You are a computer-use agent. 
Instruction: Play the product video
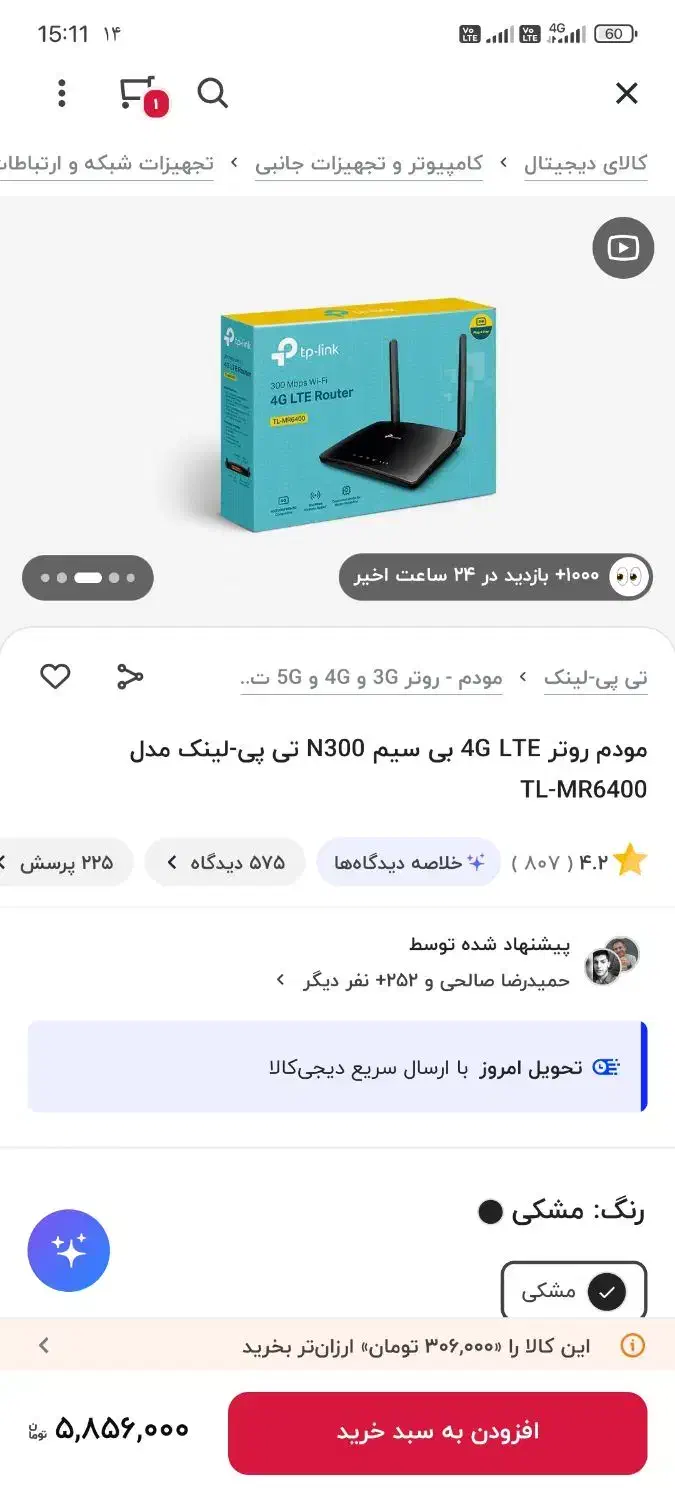tap(622, 247)
